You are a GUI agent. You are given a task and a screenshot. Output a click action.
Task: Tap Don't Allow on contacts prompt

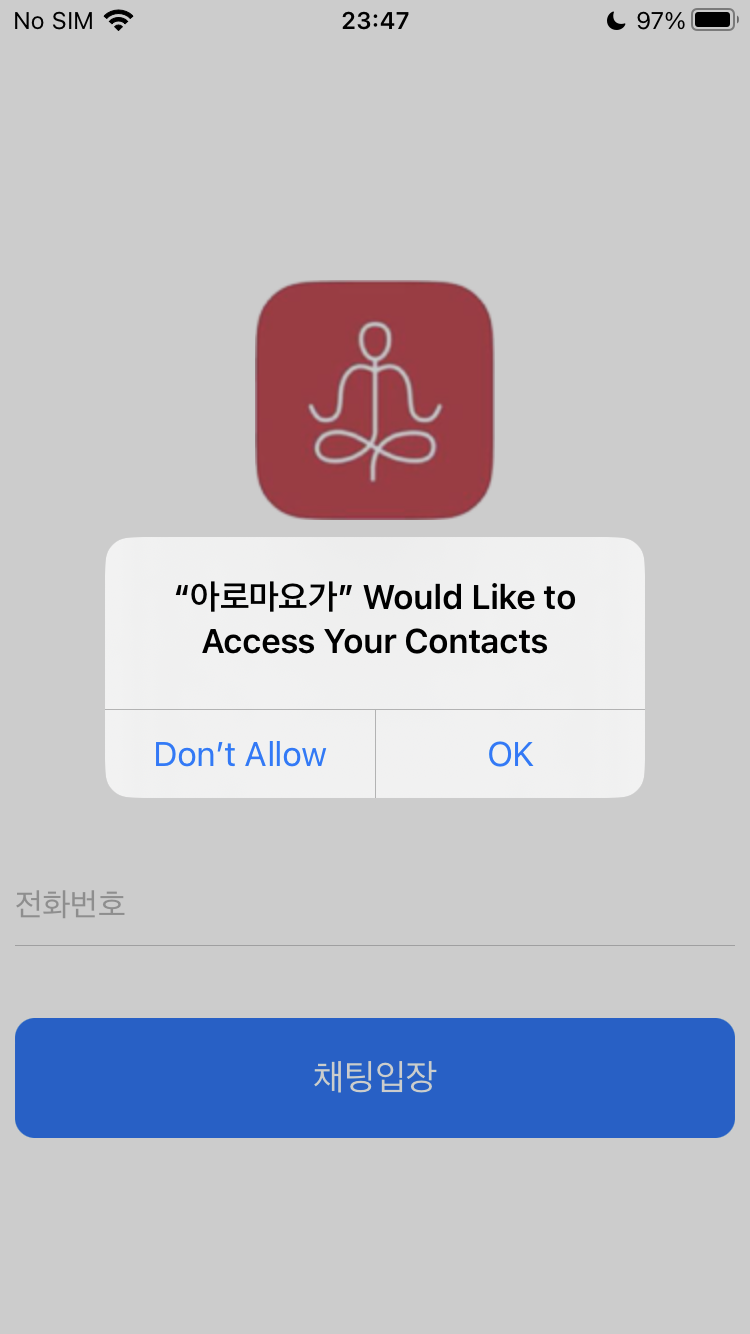pyautogui.click(x=240, y=754)
